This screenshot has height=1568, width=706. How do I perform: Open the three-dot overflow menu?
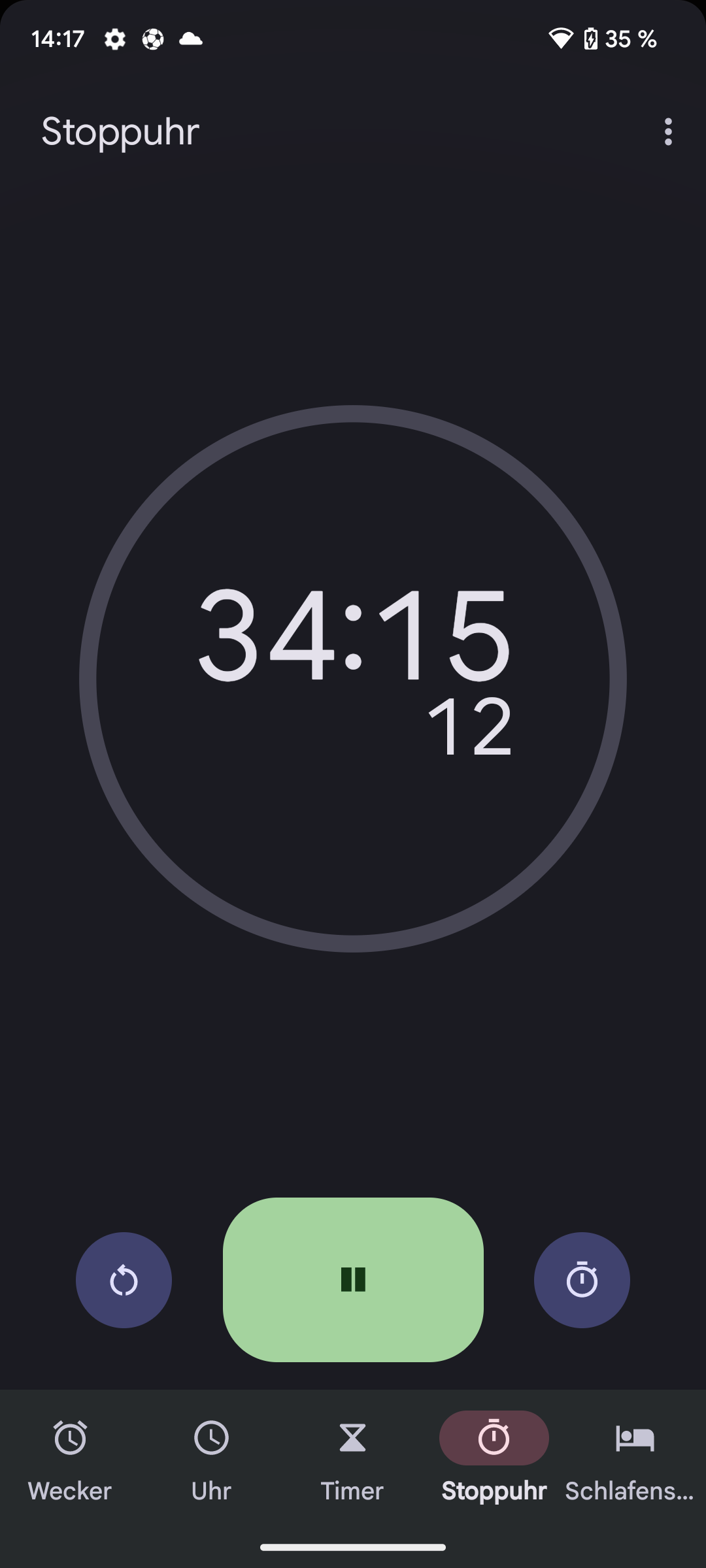[x=667, y=132]
